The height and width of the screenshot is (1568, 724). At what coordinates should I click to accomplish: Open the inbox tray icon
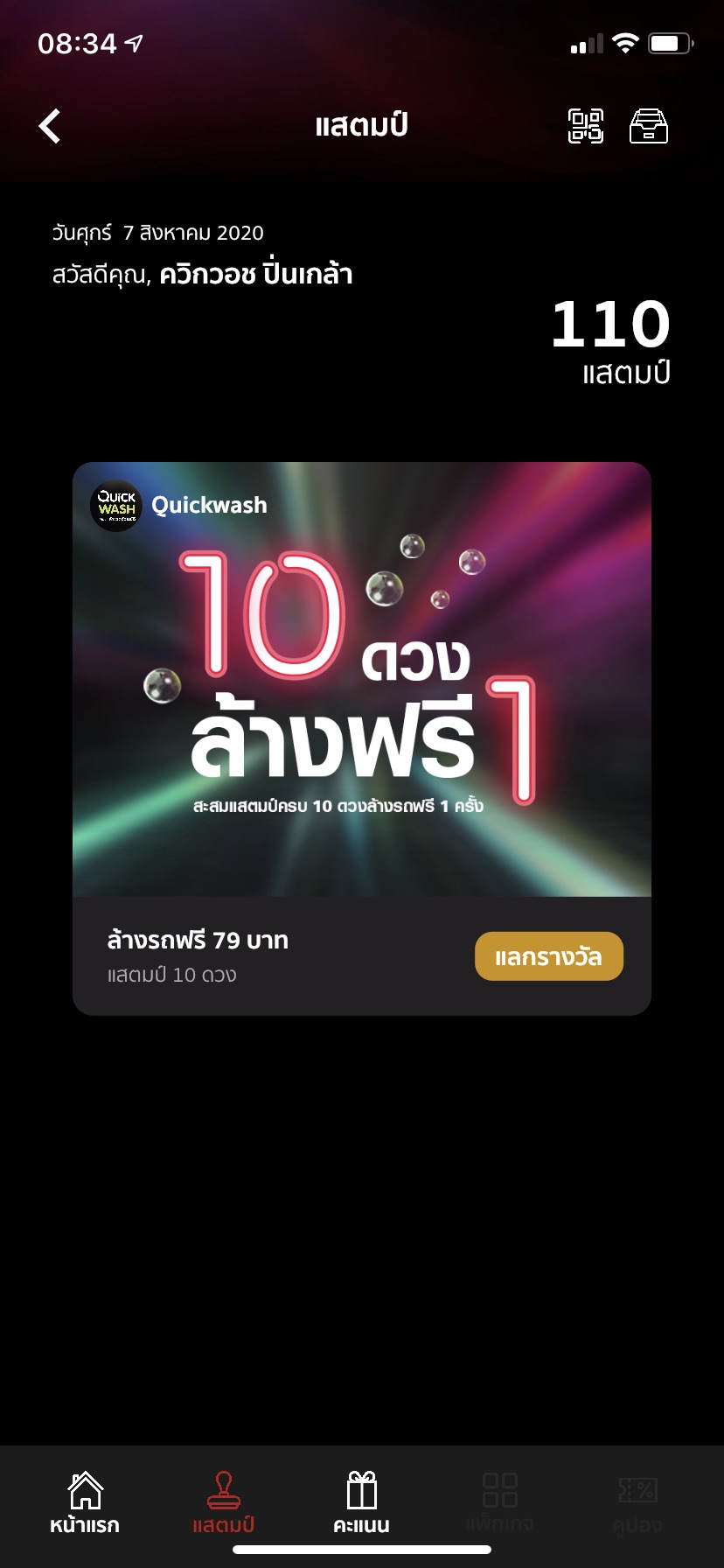point(649,126)
